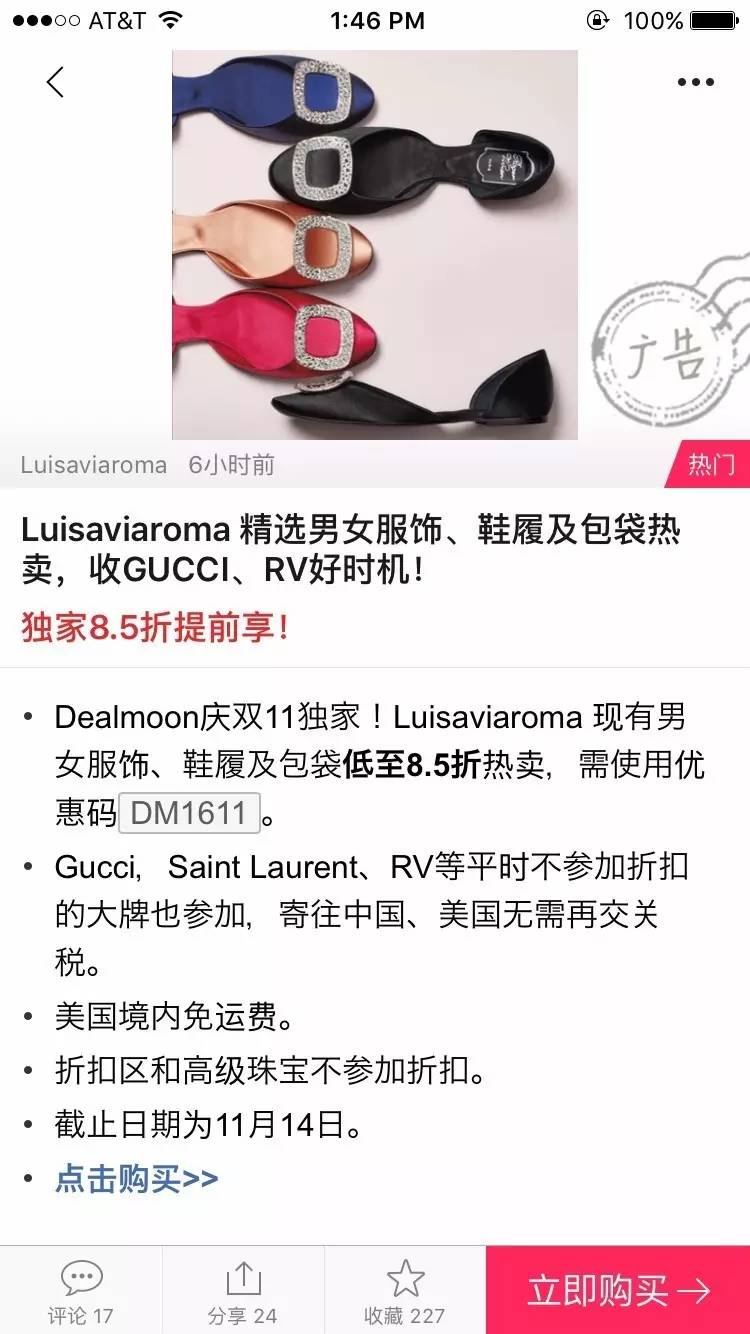Screen dimensions: 750x1334
Task: Share this deal (分享 24)
Action: (x=243, y=1291)
